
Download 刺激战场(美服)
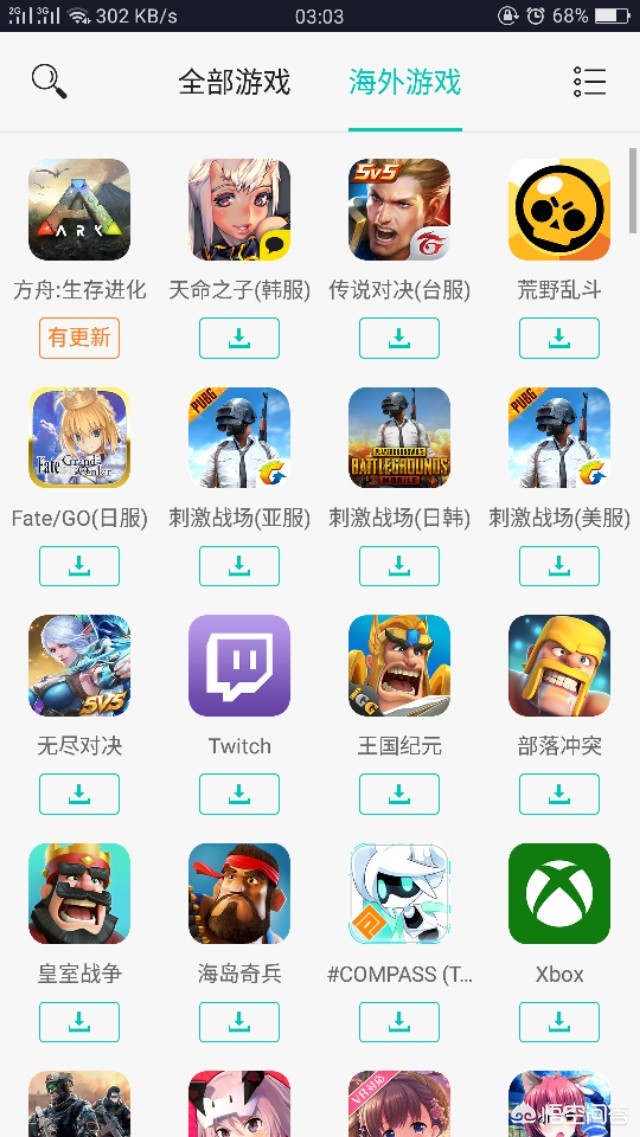pos(559,566)
